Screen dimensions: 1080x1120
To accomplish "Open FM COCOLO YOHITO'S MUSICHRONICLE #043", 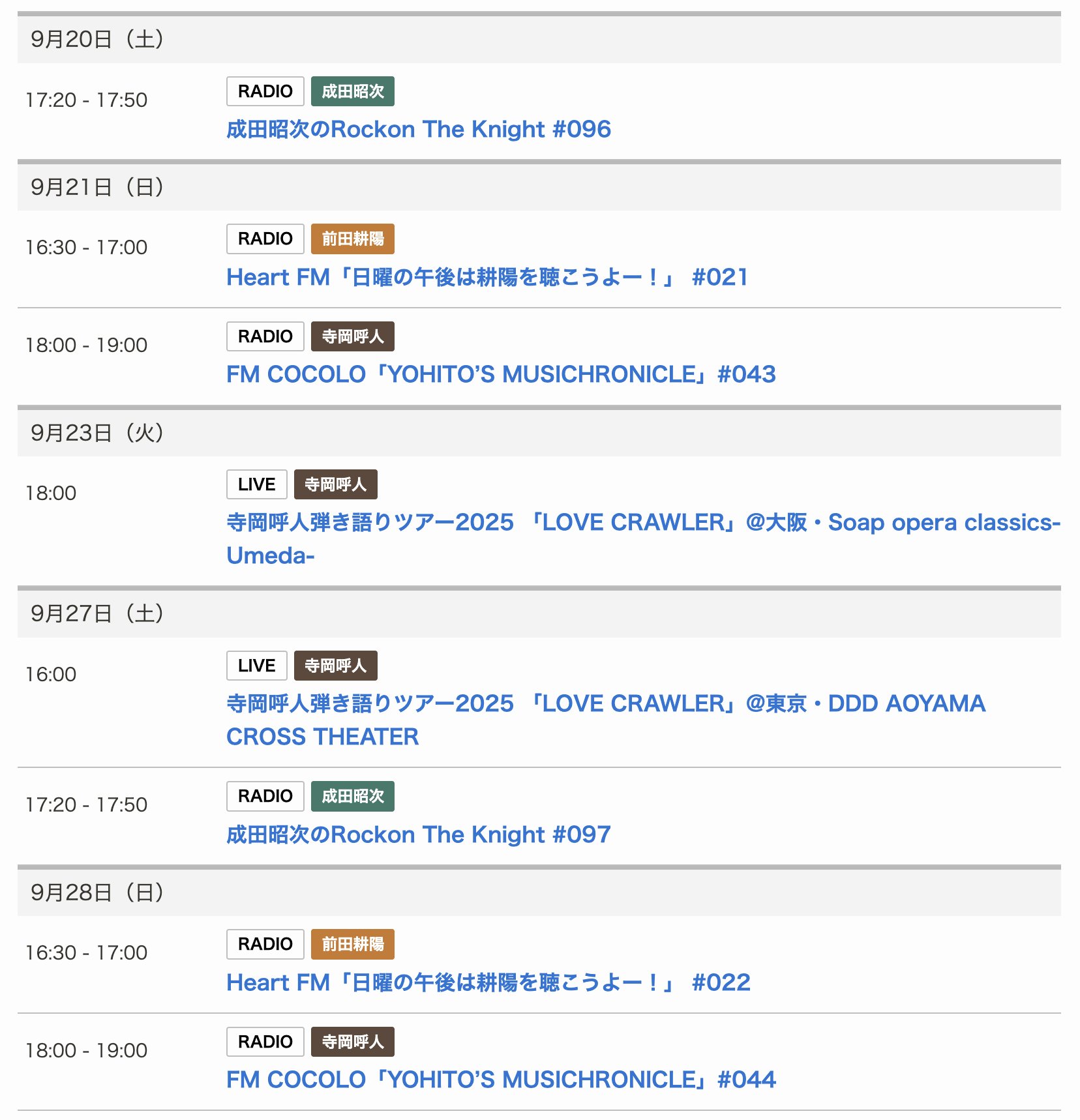I will click(x=500, y=374).
